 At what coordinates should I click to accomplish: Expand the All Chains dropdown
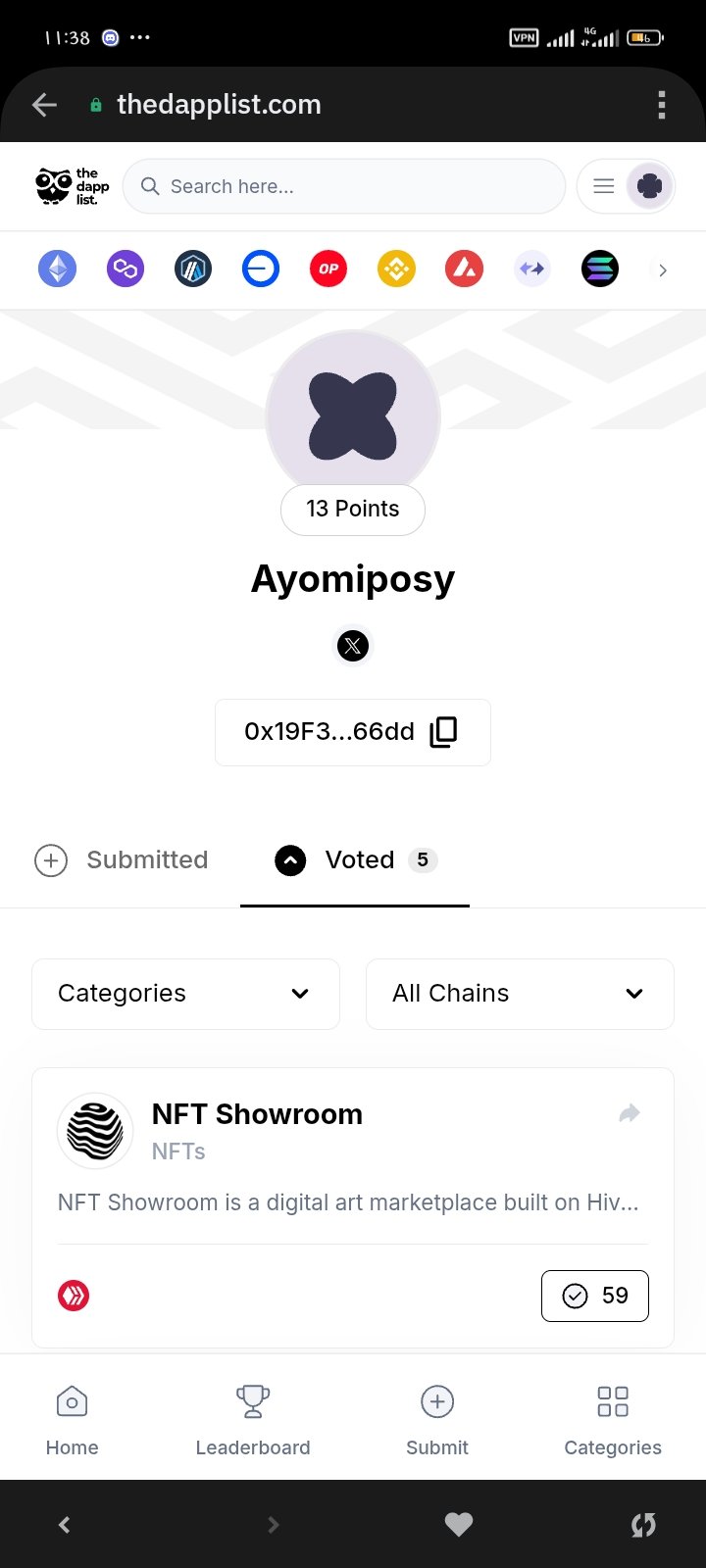pos(520,994)
